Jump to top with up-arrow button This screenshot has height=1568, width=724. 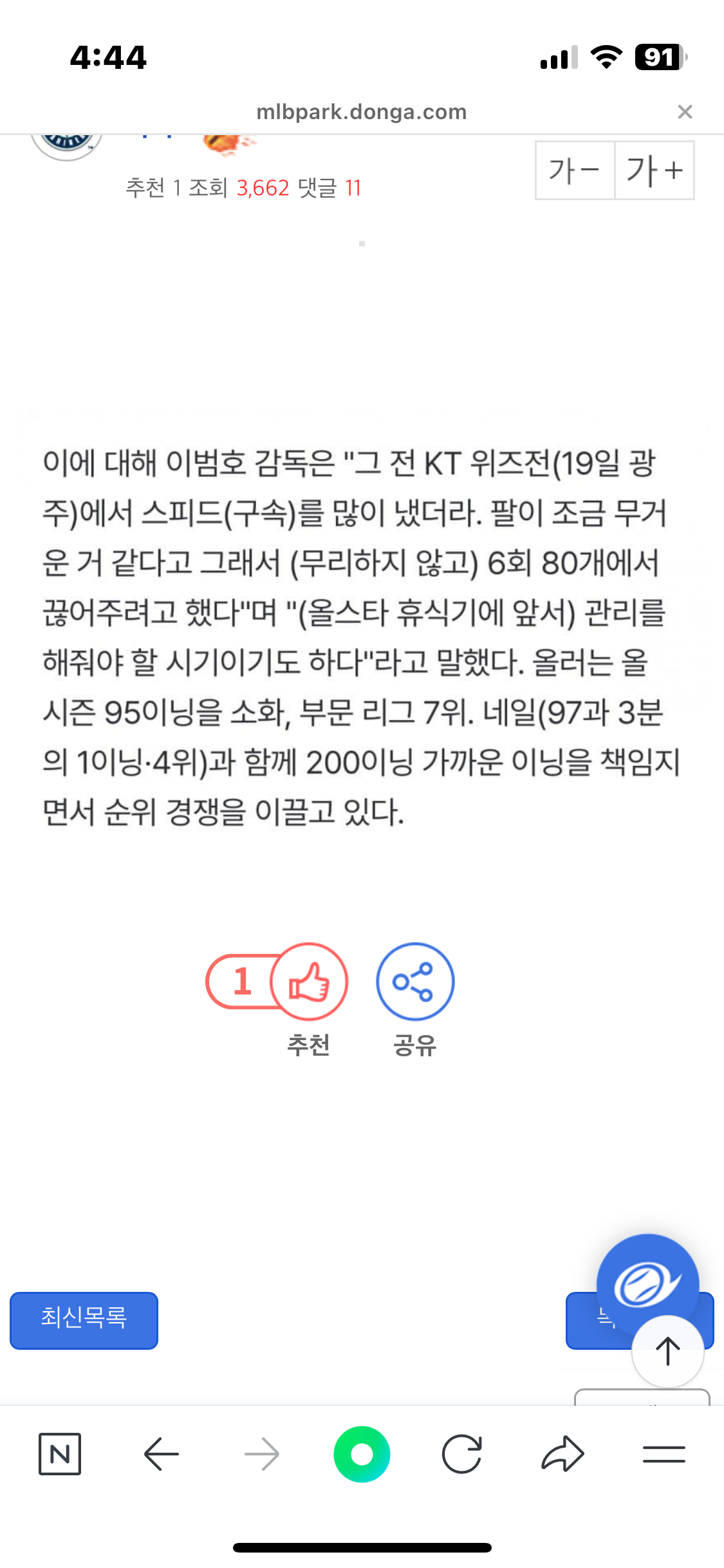pos(667,1351)
